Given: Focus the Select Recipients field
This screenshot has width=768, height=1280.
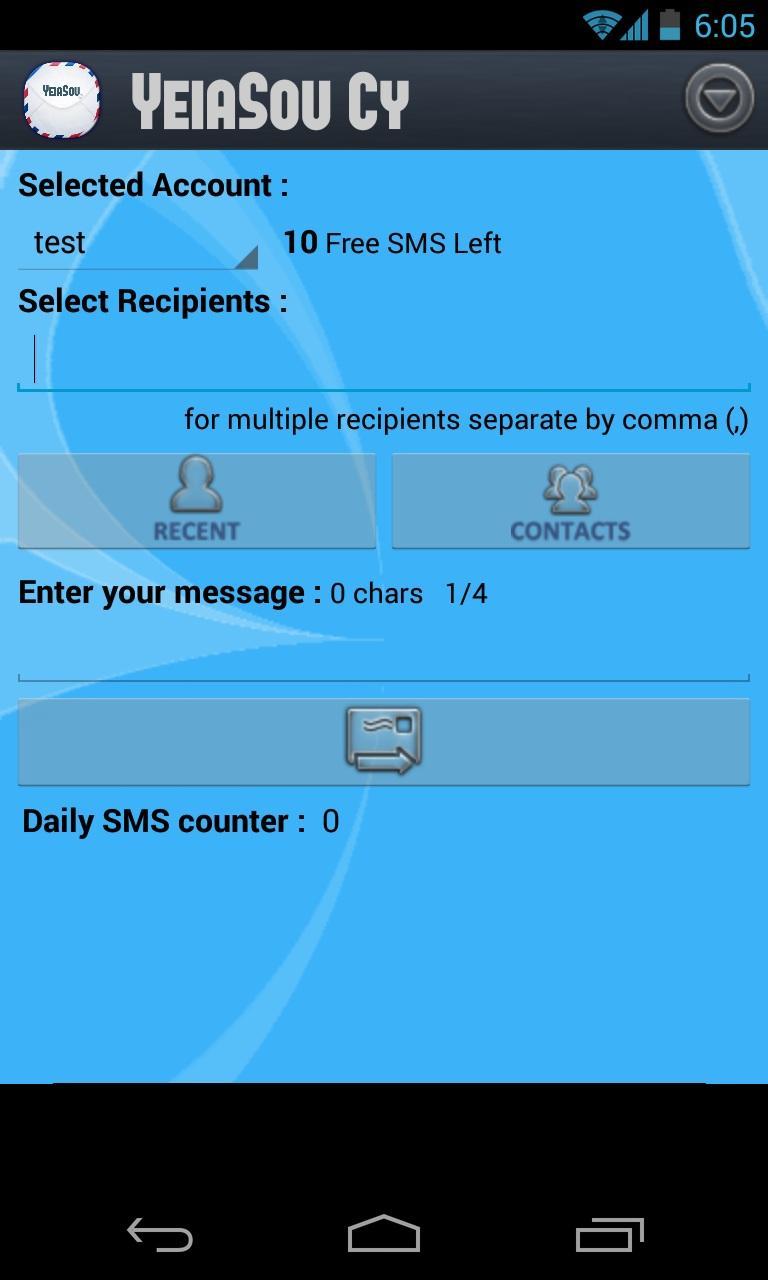Looking at the screenshot, I should click(384, 360).
